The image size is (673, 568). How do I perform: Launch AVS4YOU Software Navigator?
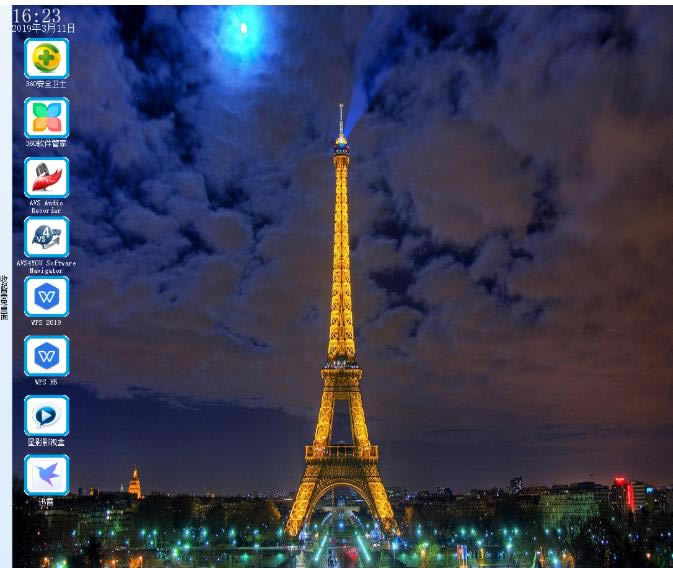(x=46, y=237)
